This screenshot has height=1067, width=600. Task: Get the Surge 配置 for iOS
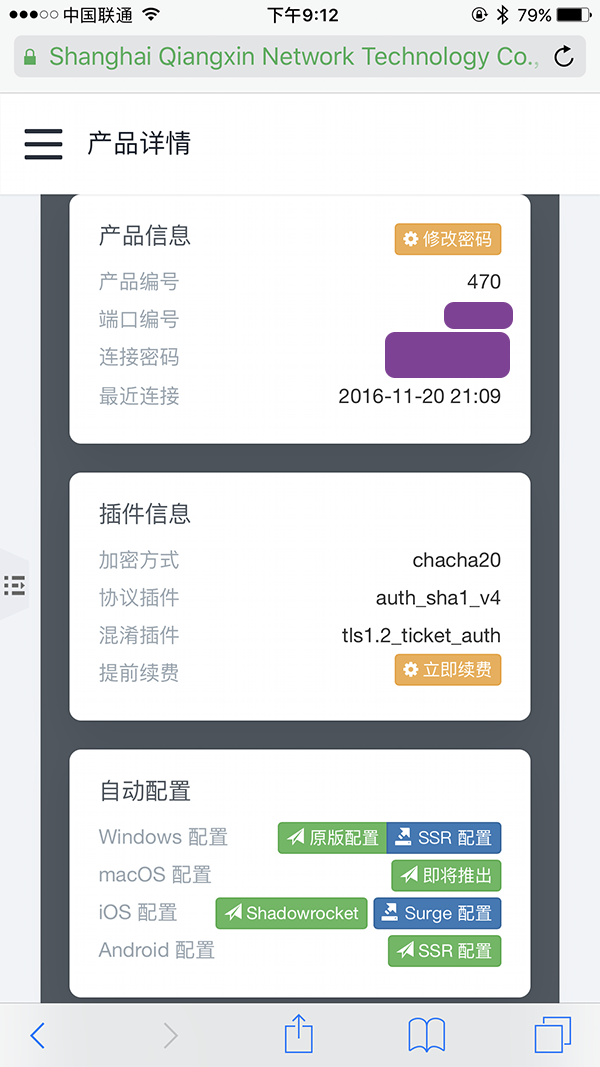[437, 913]
